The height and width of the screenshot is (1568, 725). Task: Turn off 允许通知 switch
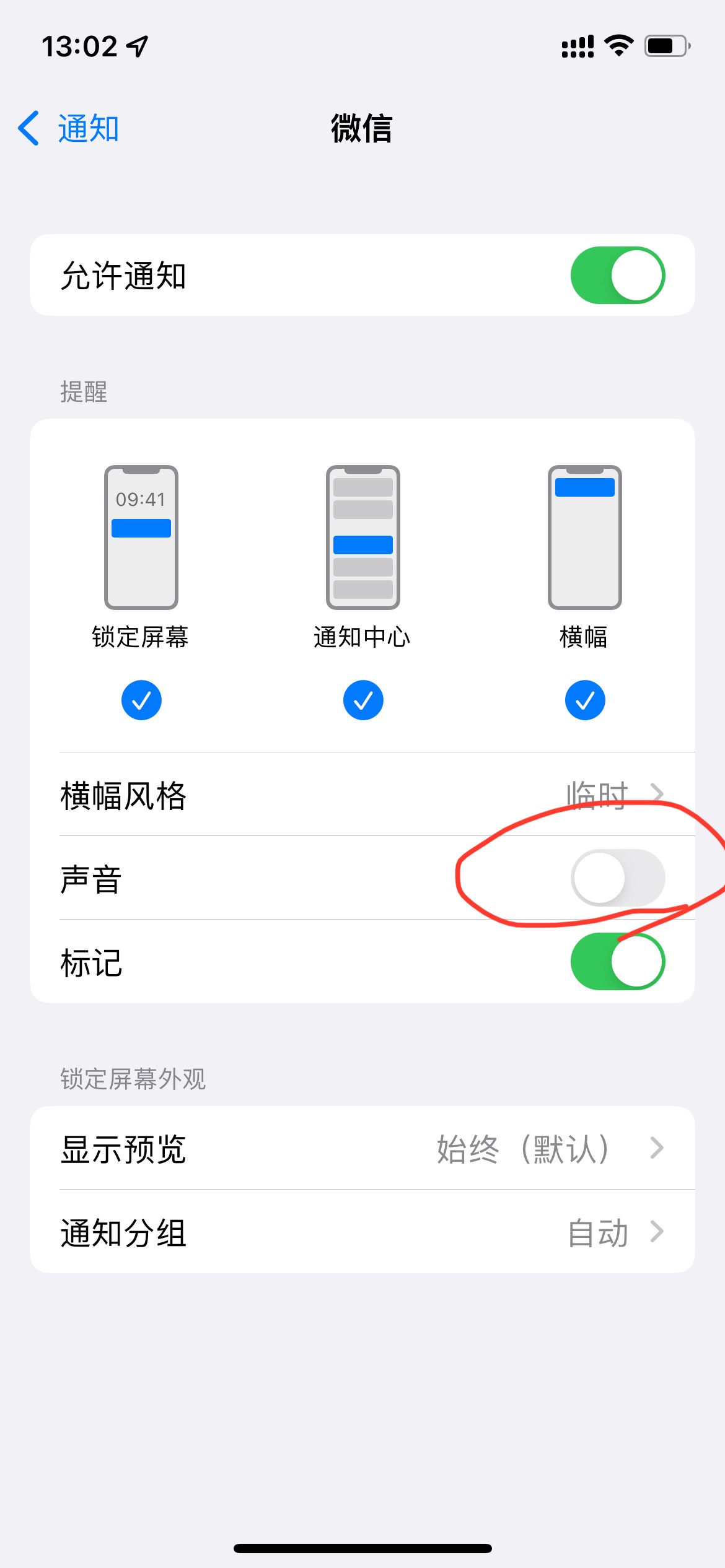pyautogui.click(x=617, y=276)
